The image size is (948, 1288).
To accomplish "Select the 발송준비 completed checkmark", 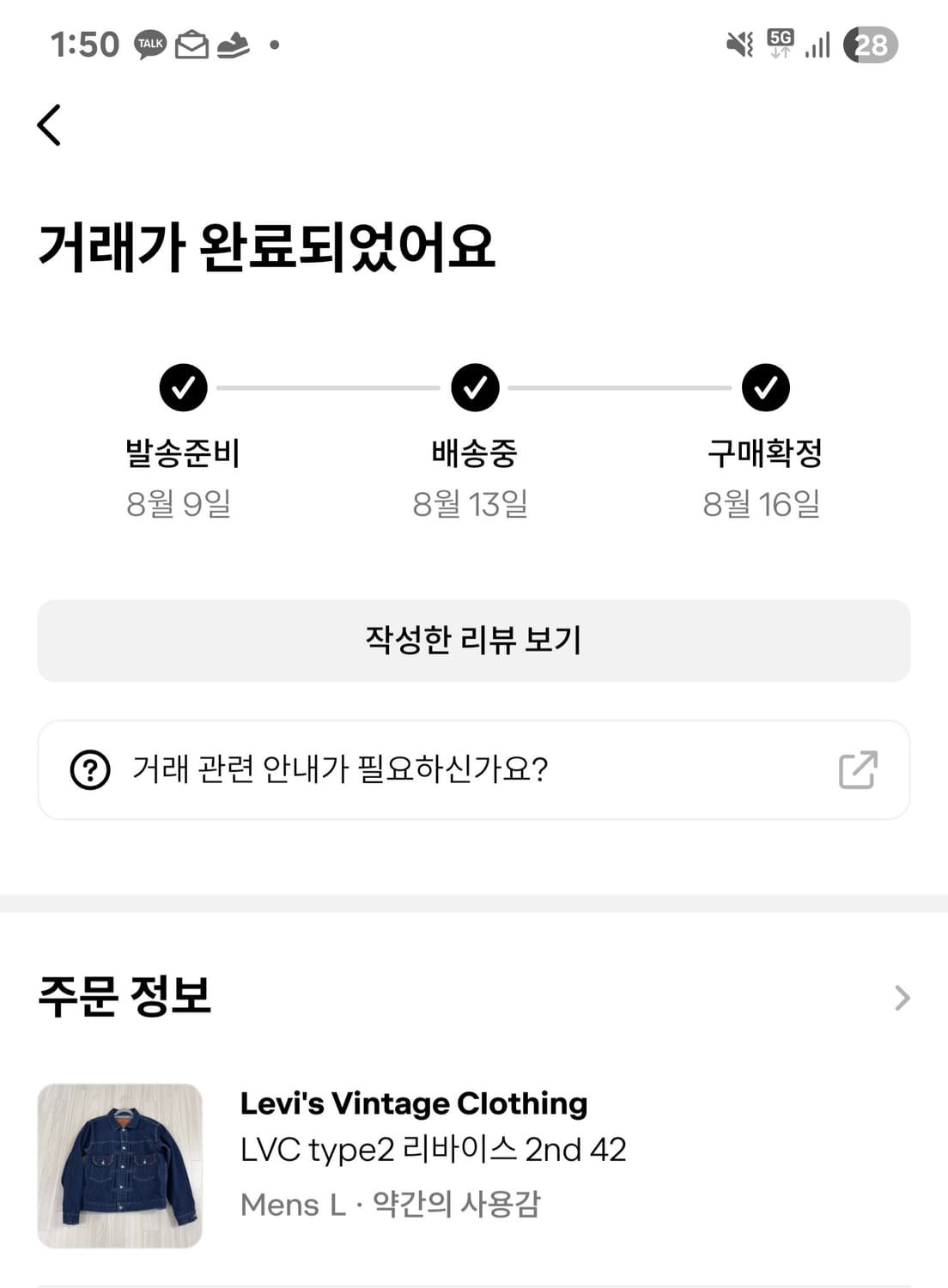I will point(182,386).
